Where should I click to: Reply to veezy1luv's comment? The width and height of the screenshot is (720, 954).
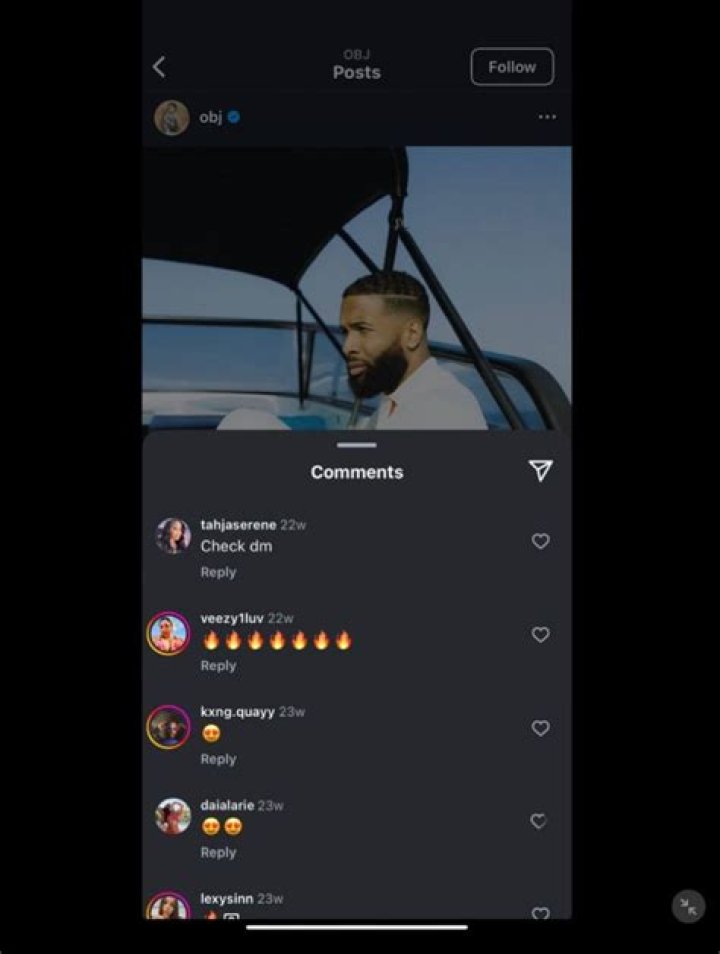218,666
